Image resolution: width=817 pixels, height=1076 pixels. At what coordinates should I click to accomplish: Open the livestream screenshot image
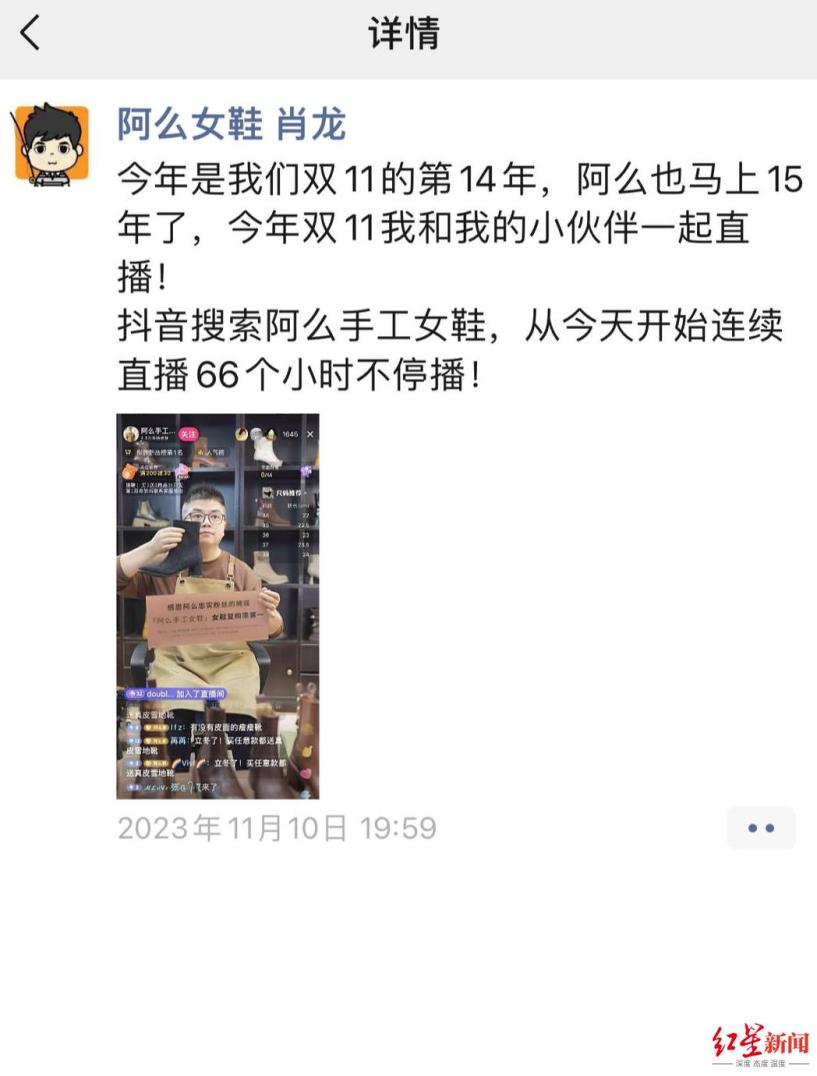[x=218, y=606]
